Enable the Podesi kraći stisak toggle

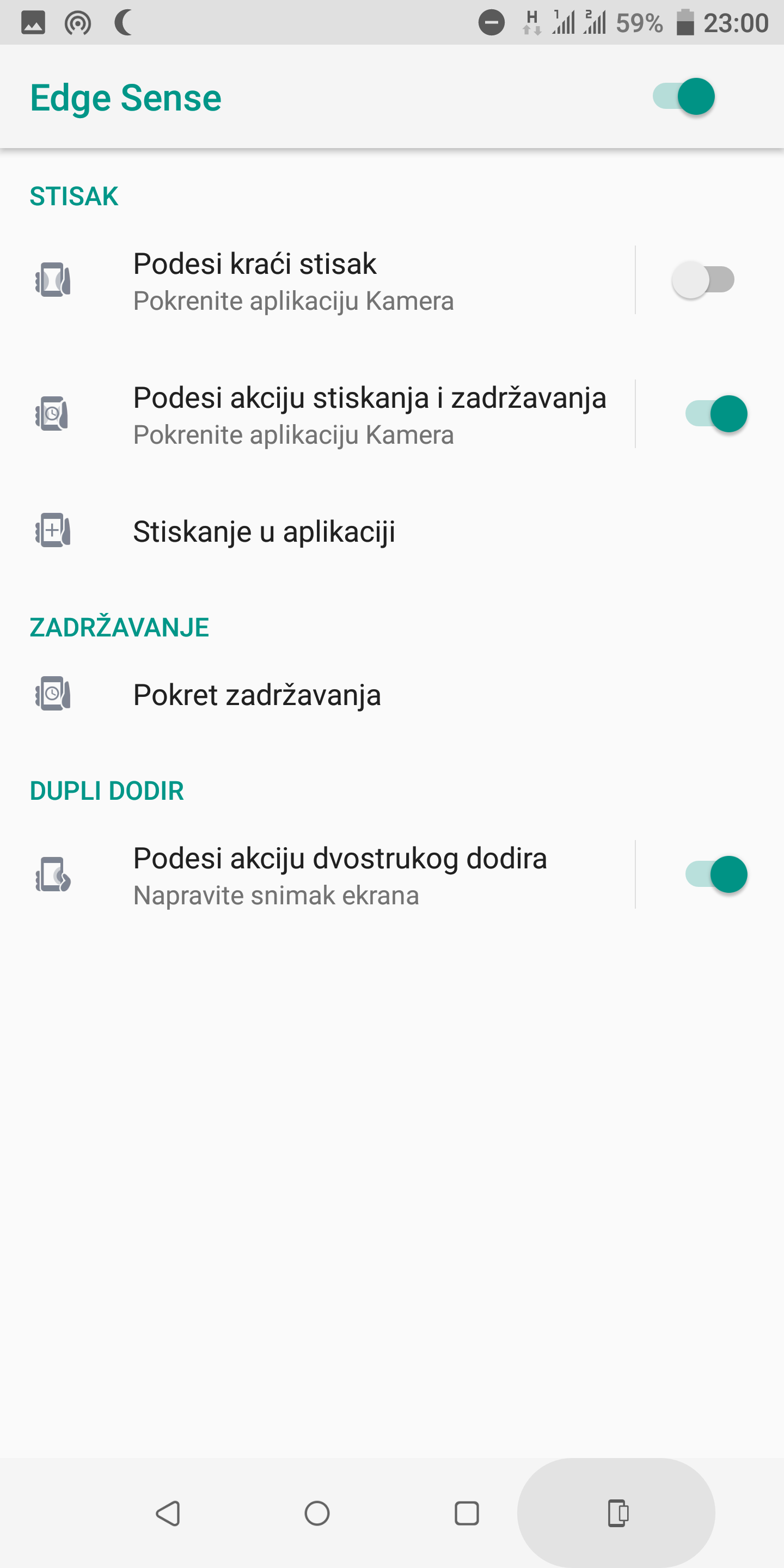[703, 280]
